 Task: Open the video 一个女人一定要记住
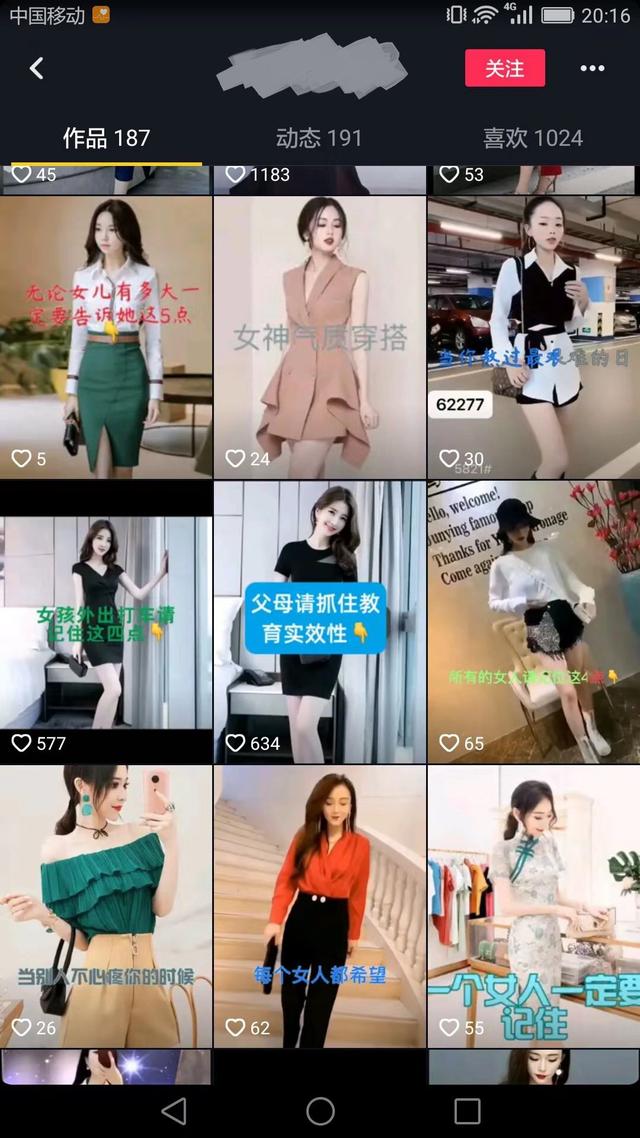coord(533,906)
